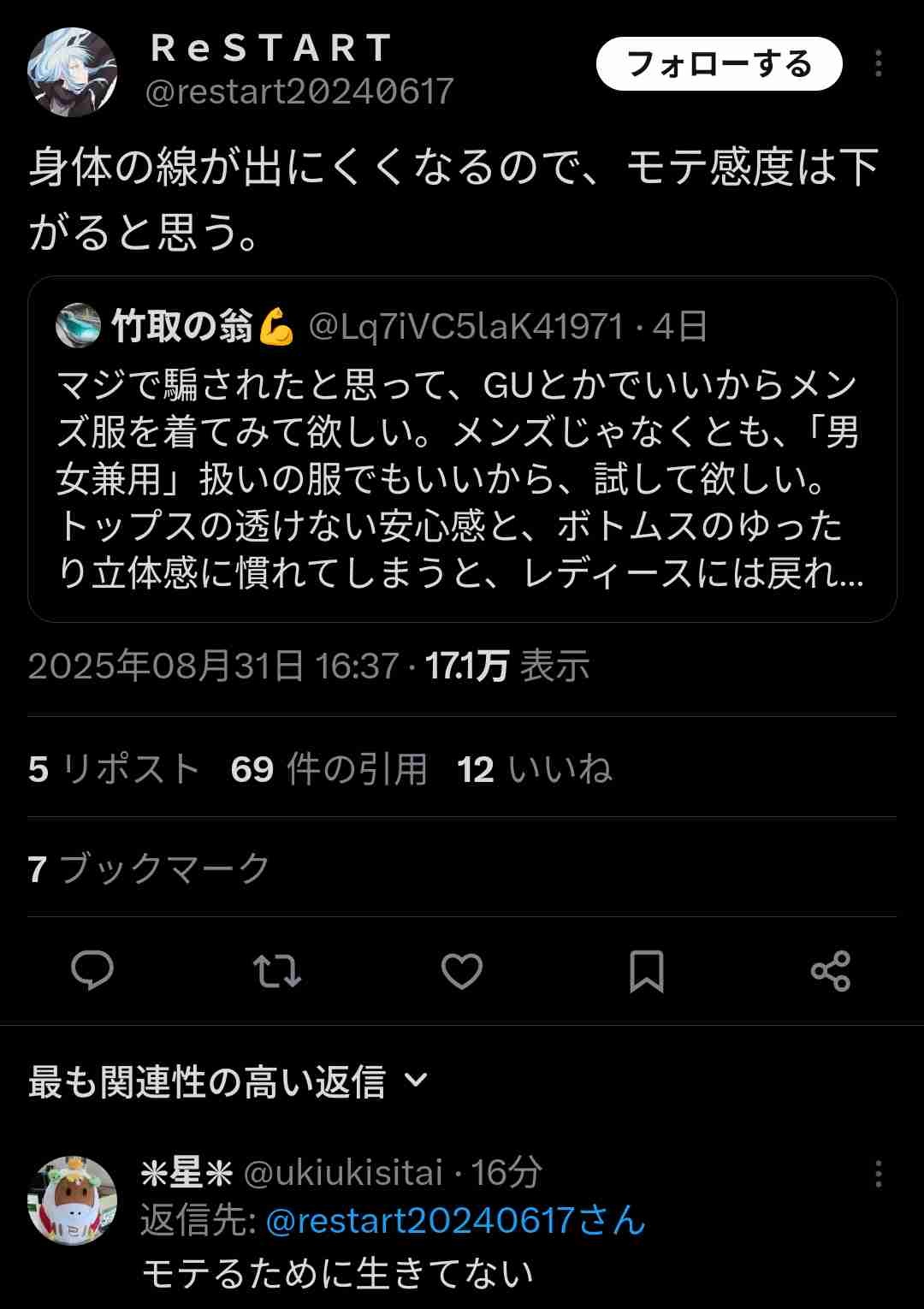The width and height of the screenshot is (924, 1309).
Task: Open ReSTART's profile avatar
Action: pyautogui.click(x=72, y=72)
